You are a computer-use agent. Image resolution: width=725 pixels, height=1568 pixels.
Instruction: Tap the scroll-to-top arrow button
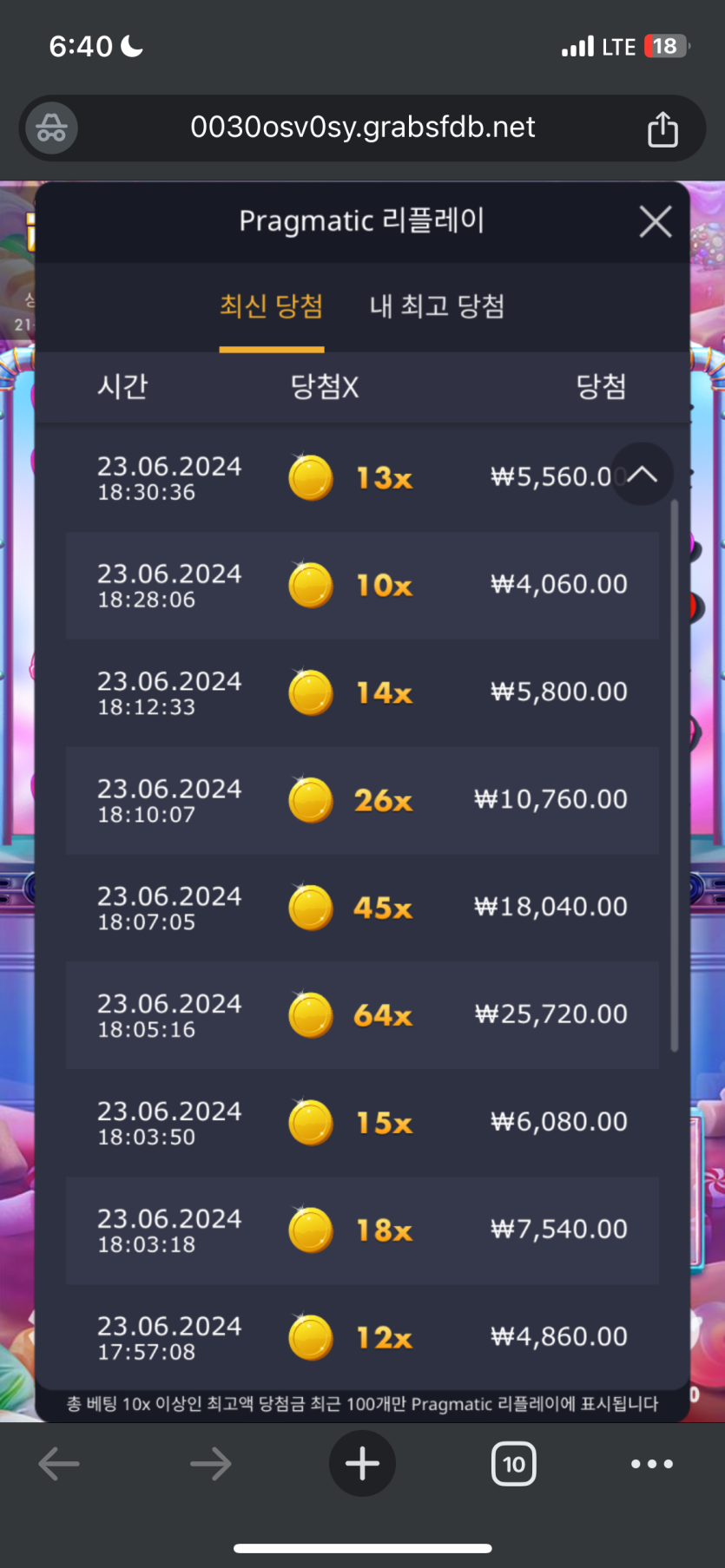pos(642,474)
